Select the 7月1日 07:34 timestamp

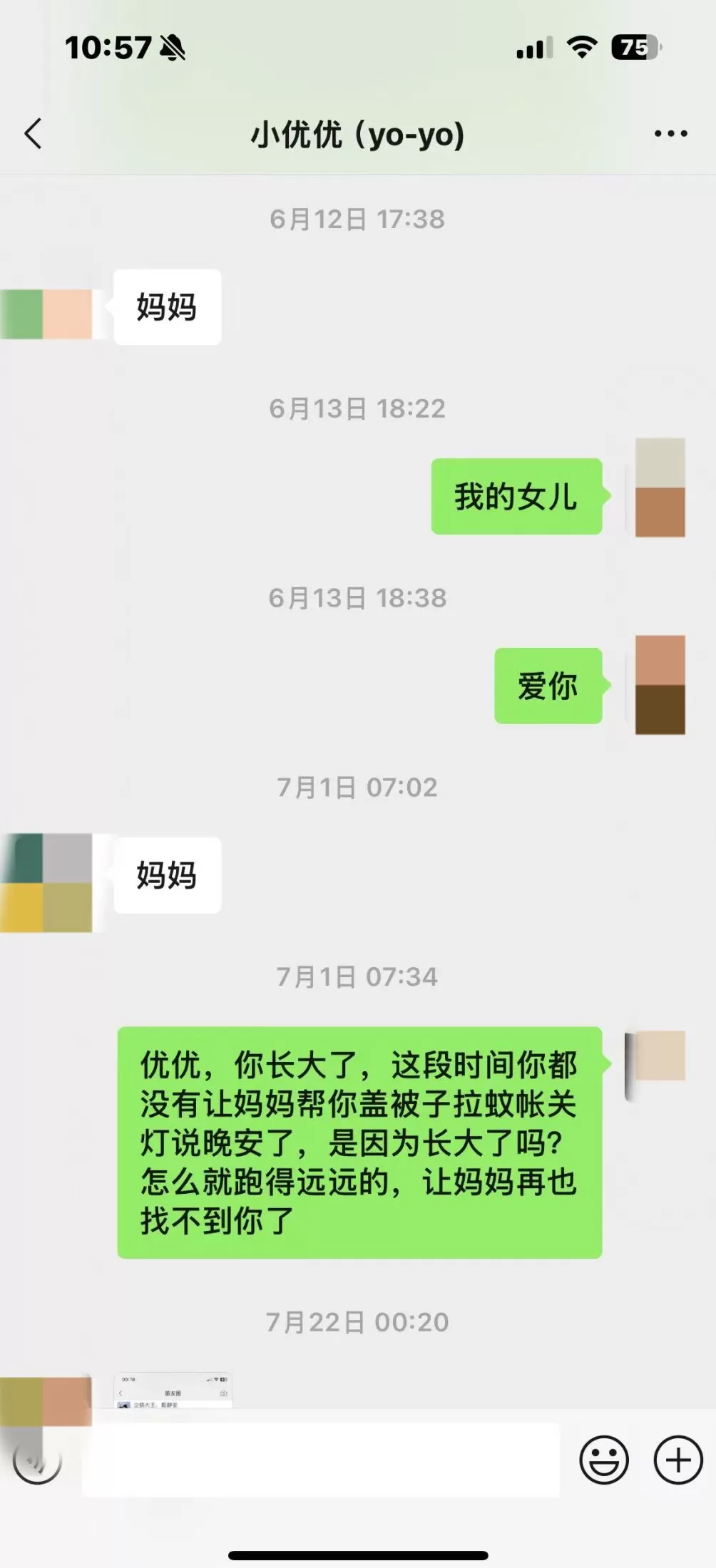tap(358, 978)
